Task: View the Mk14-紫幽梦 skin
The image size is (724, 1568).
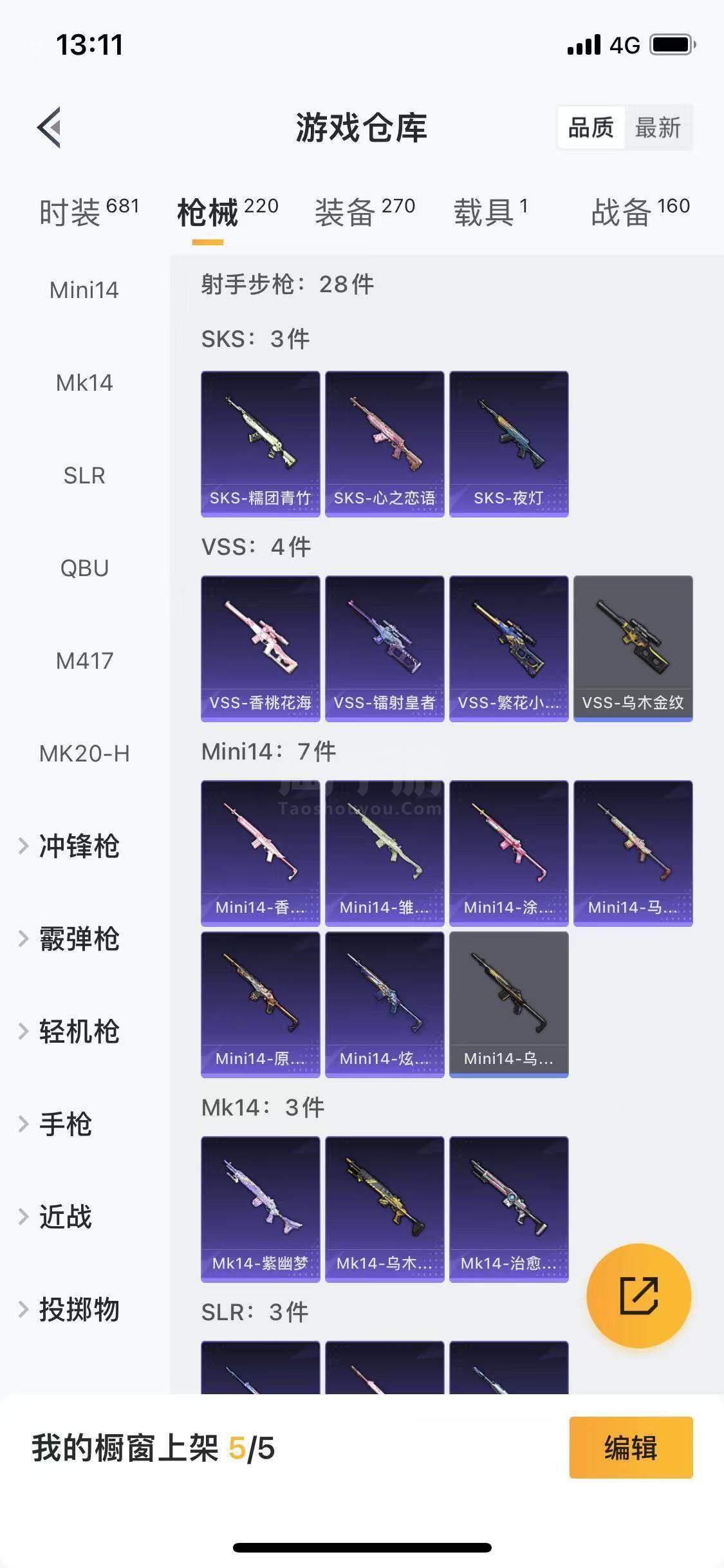Action: click(x=260, y=1209)
